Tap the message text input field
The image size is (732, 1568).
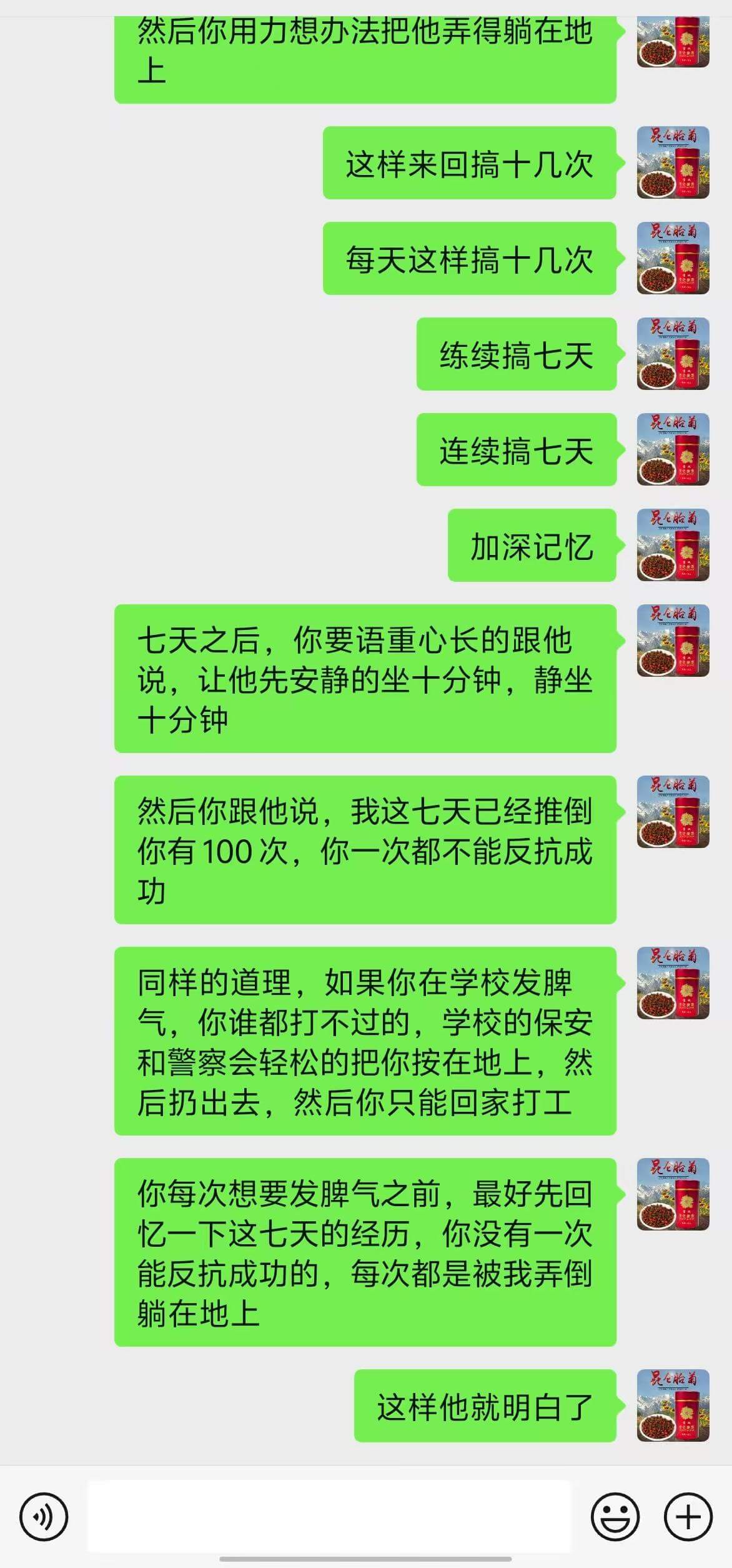(329, 1516)
